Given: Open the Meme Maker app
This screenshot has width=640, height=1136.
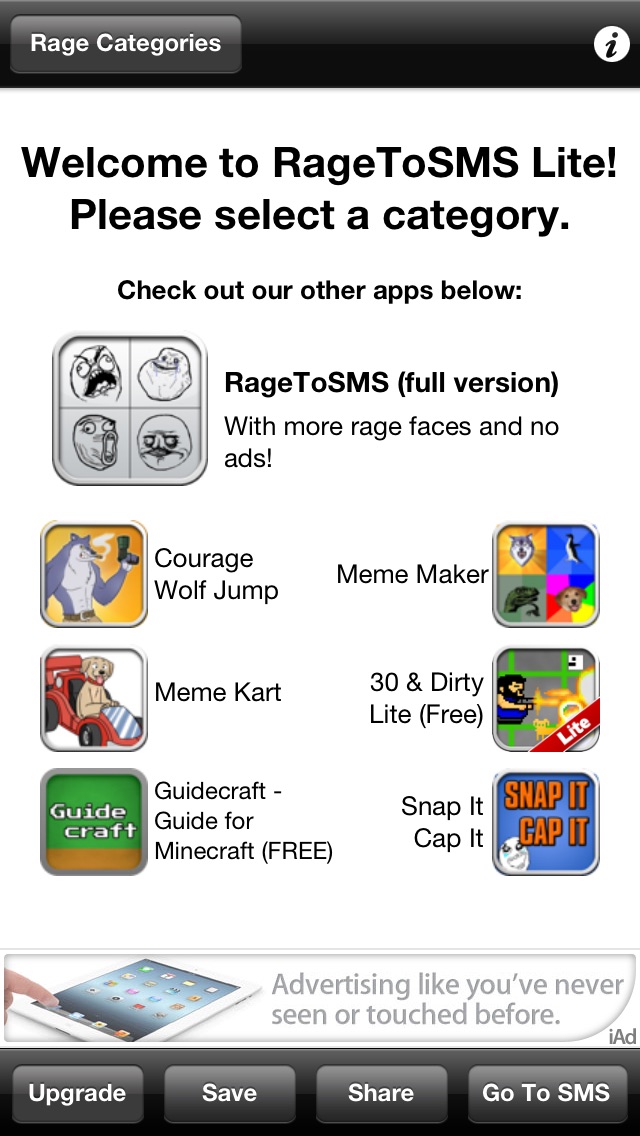Looking at the screenshot, I should click(546, 574).
